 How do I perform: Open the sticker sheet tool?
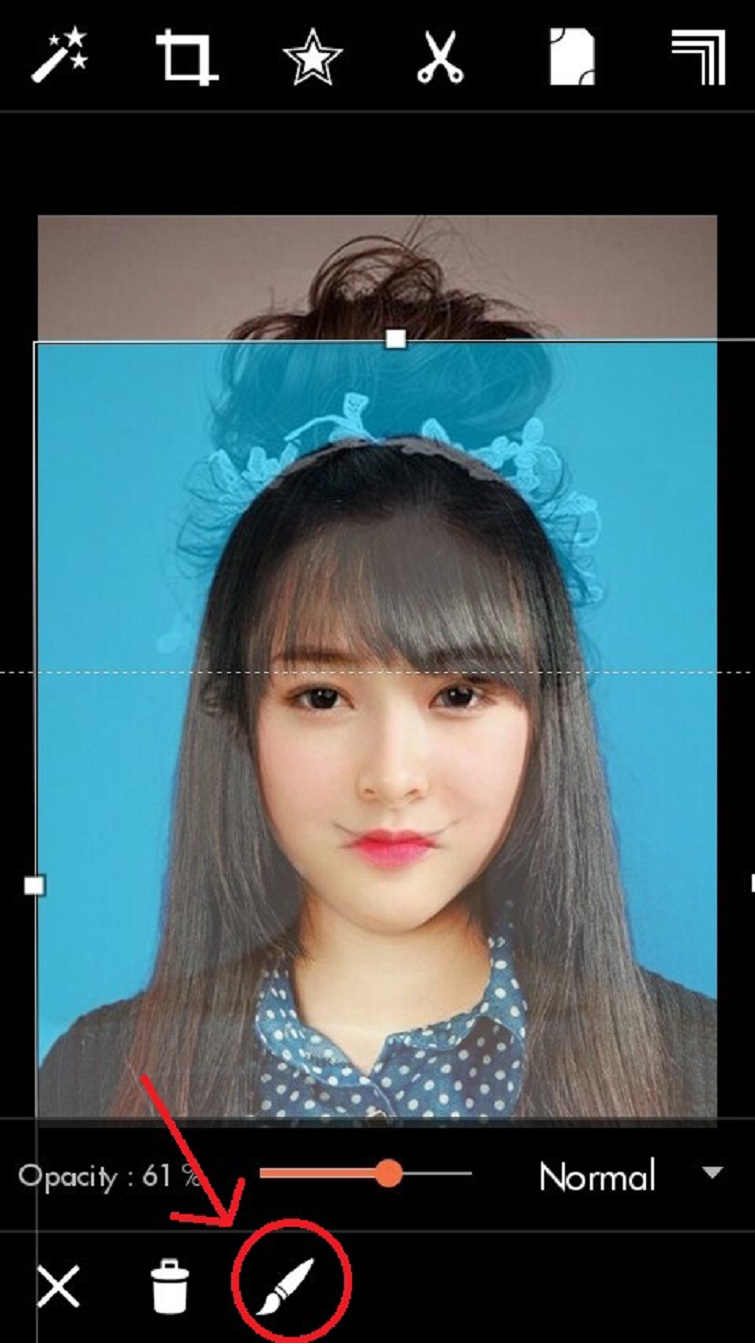point(572,57)
